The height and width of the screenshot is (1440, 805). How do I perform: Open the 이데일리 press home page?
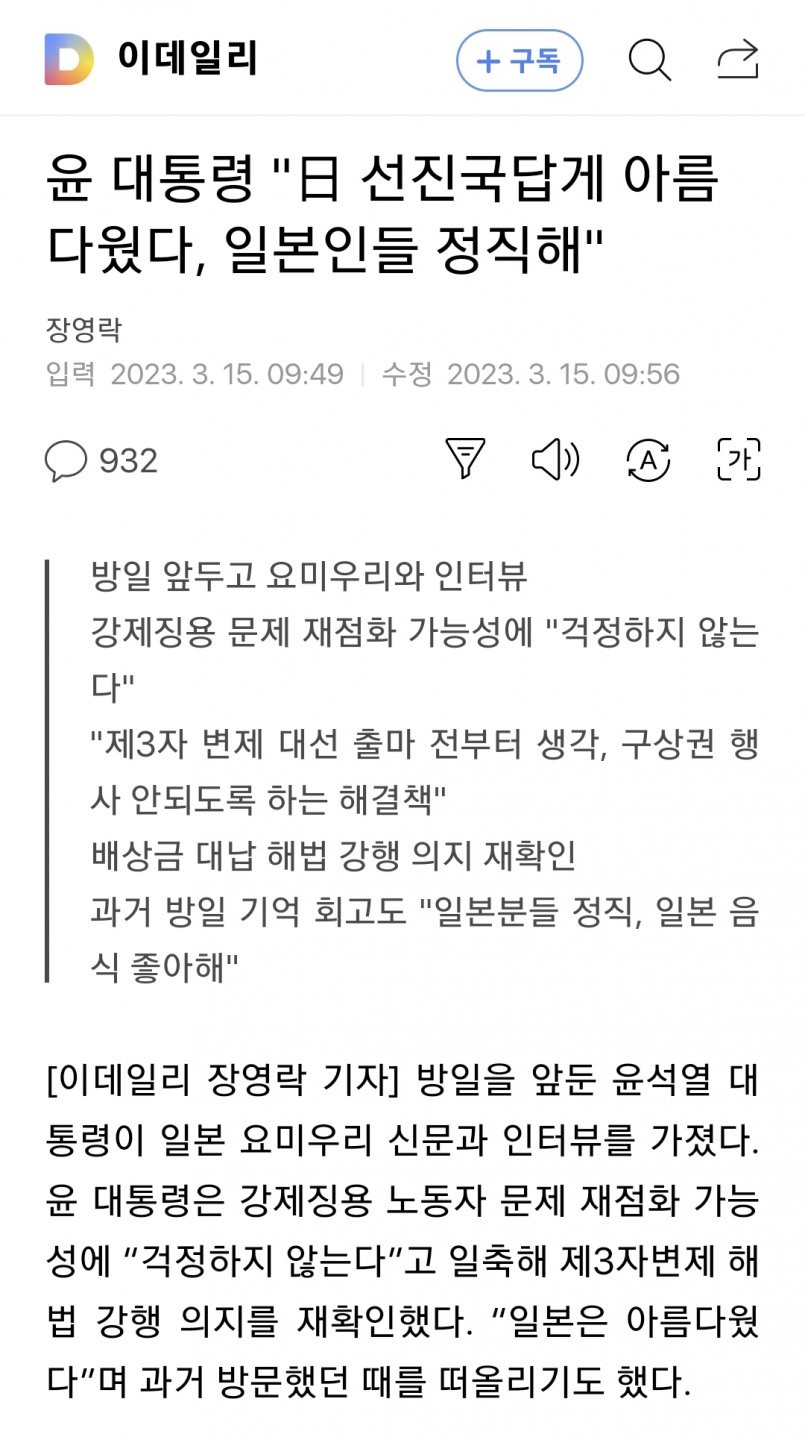(x=152, y=59)
